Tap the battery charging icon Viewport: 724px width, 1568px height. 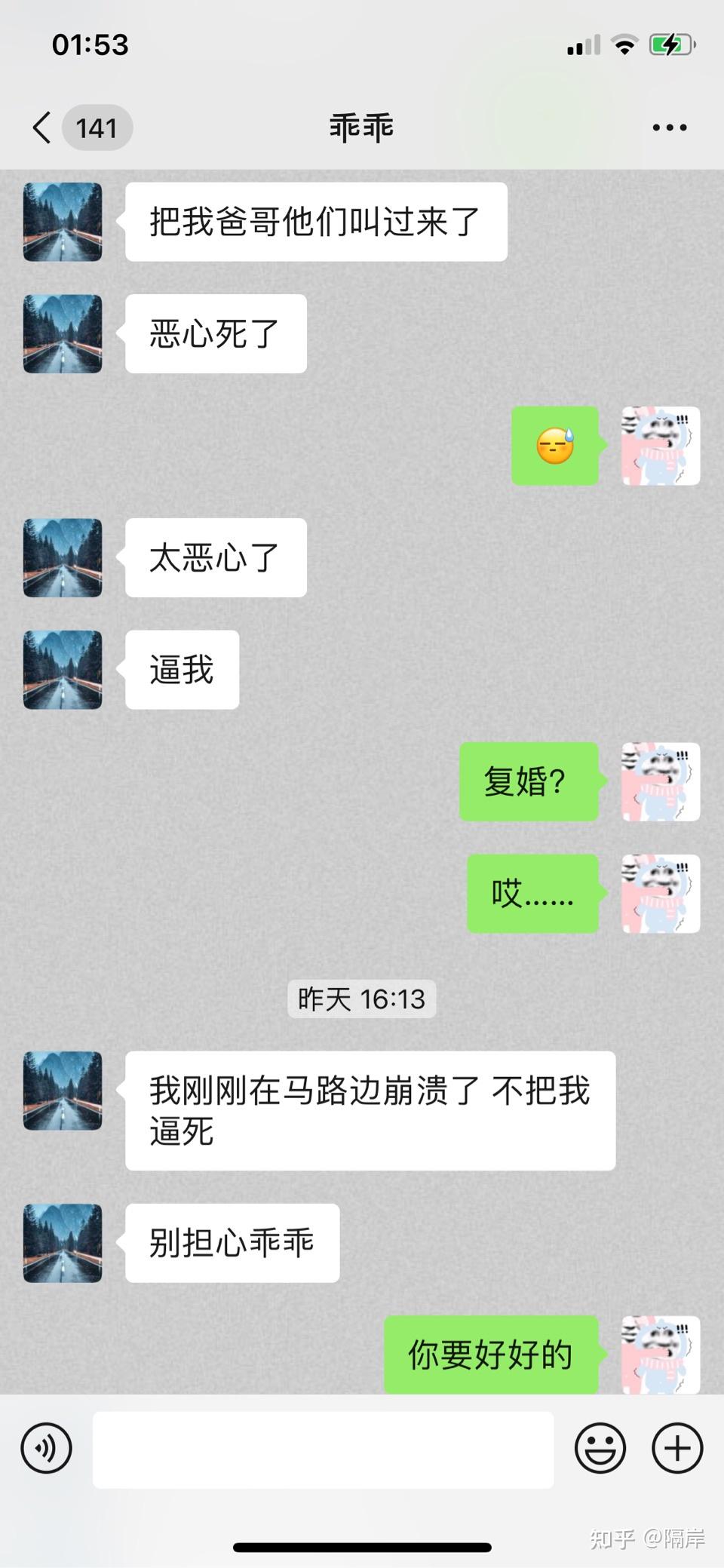pos(670,44)
